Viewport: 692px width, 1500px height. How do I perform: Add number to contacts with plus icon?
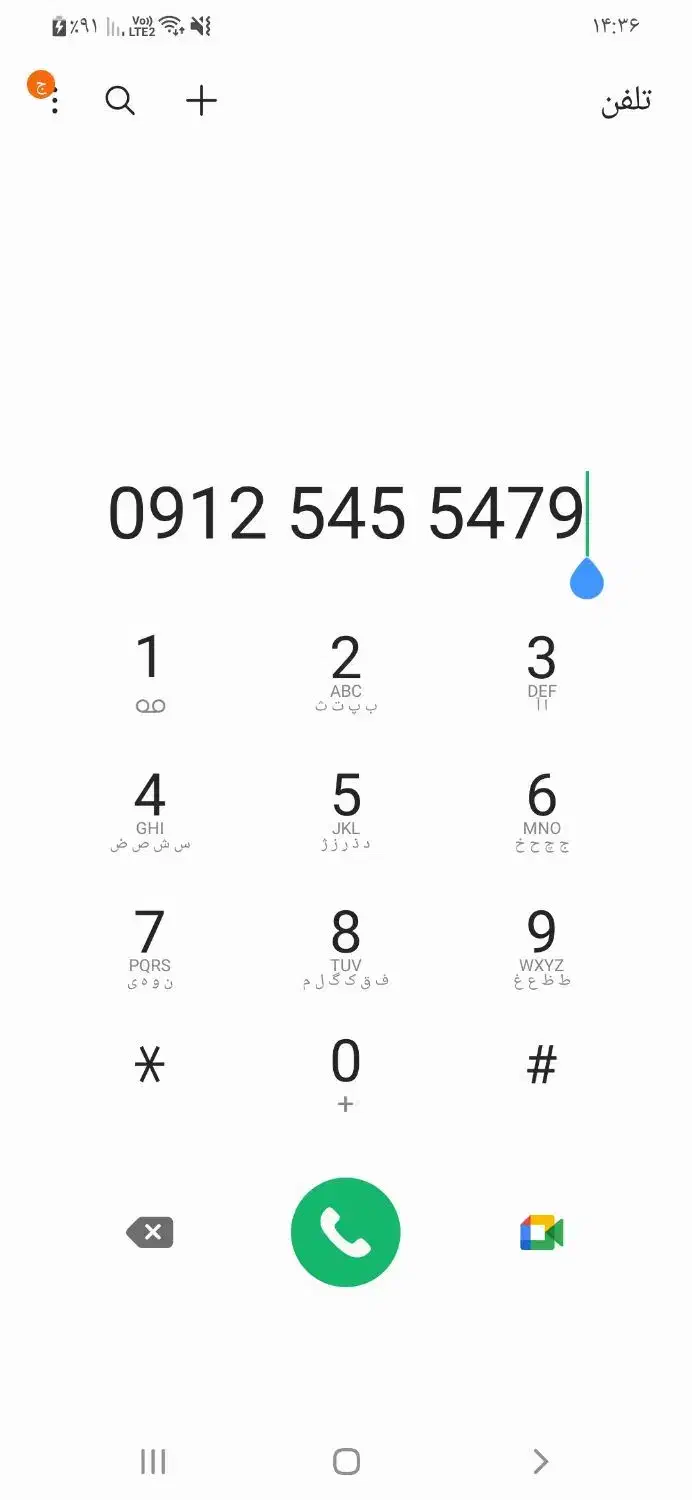[201, 101]
